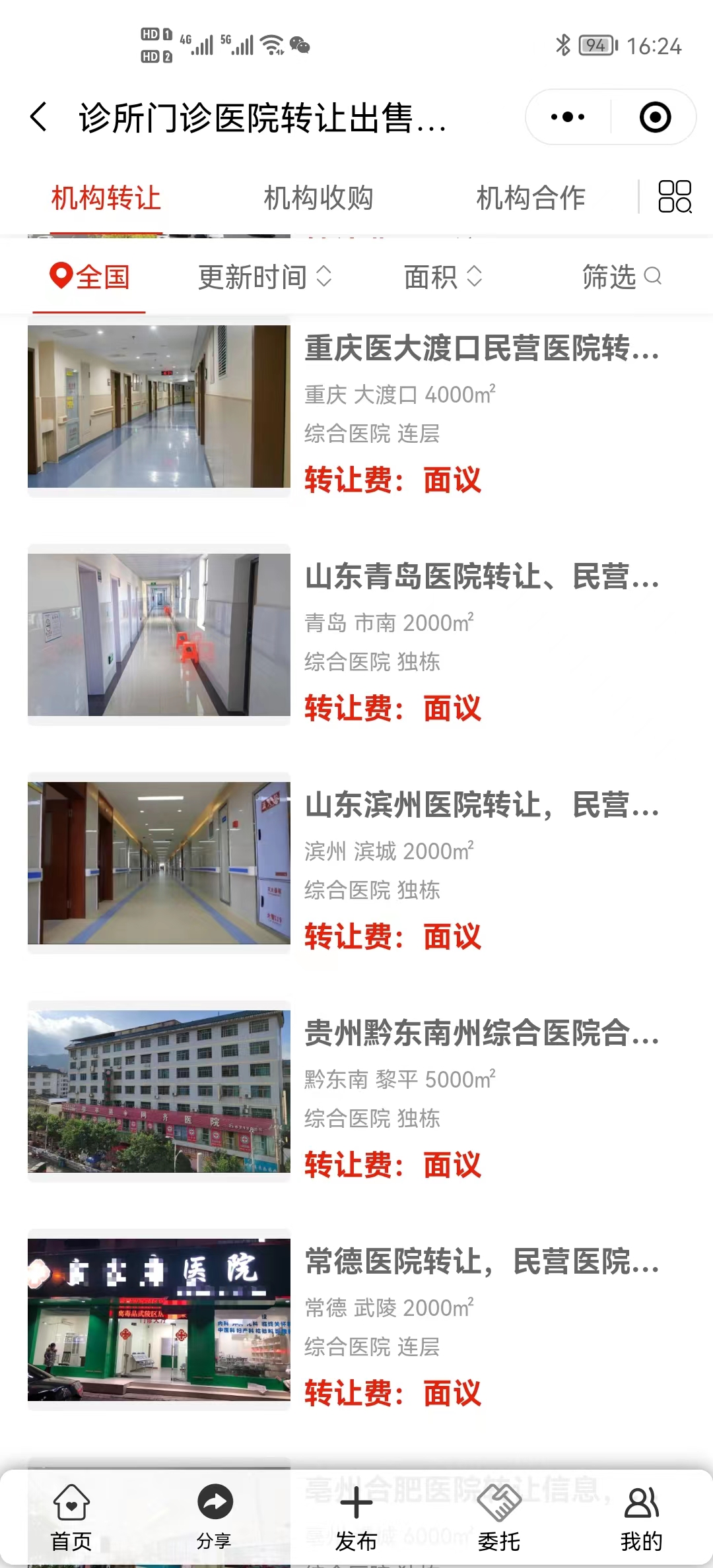Open the 常德医院转让 listing
This screenshot has height=1568, width=713.
pos(482,1262)
